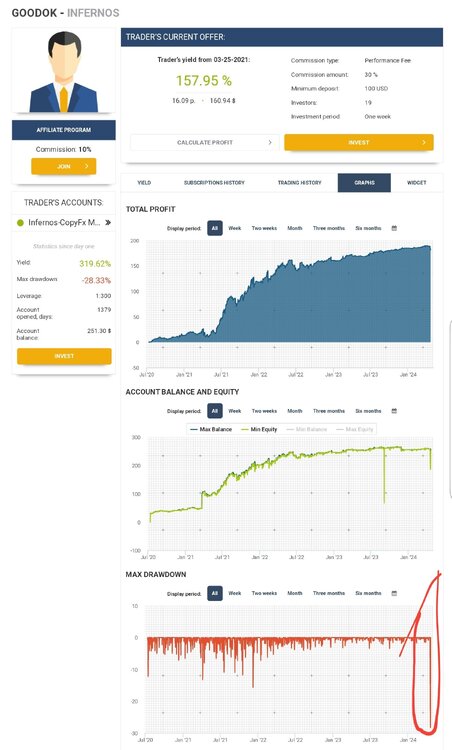Open the Total Profit chart's calendar picker
Screen dimensions: 452x750
[394, 228]
